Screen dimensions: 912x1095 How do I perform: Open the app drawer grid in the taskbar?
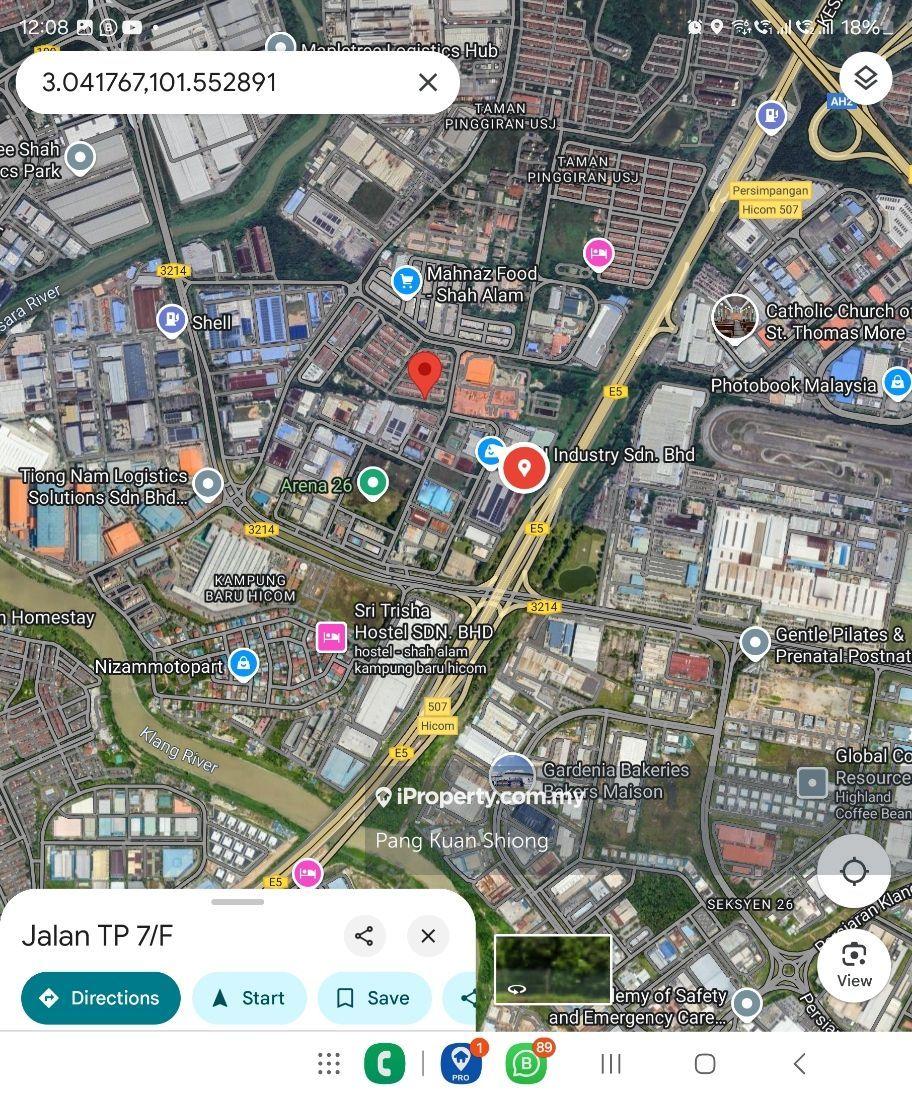coord(329,1063)
